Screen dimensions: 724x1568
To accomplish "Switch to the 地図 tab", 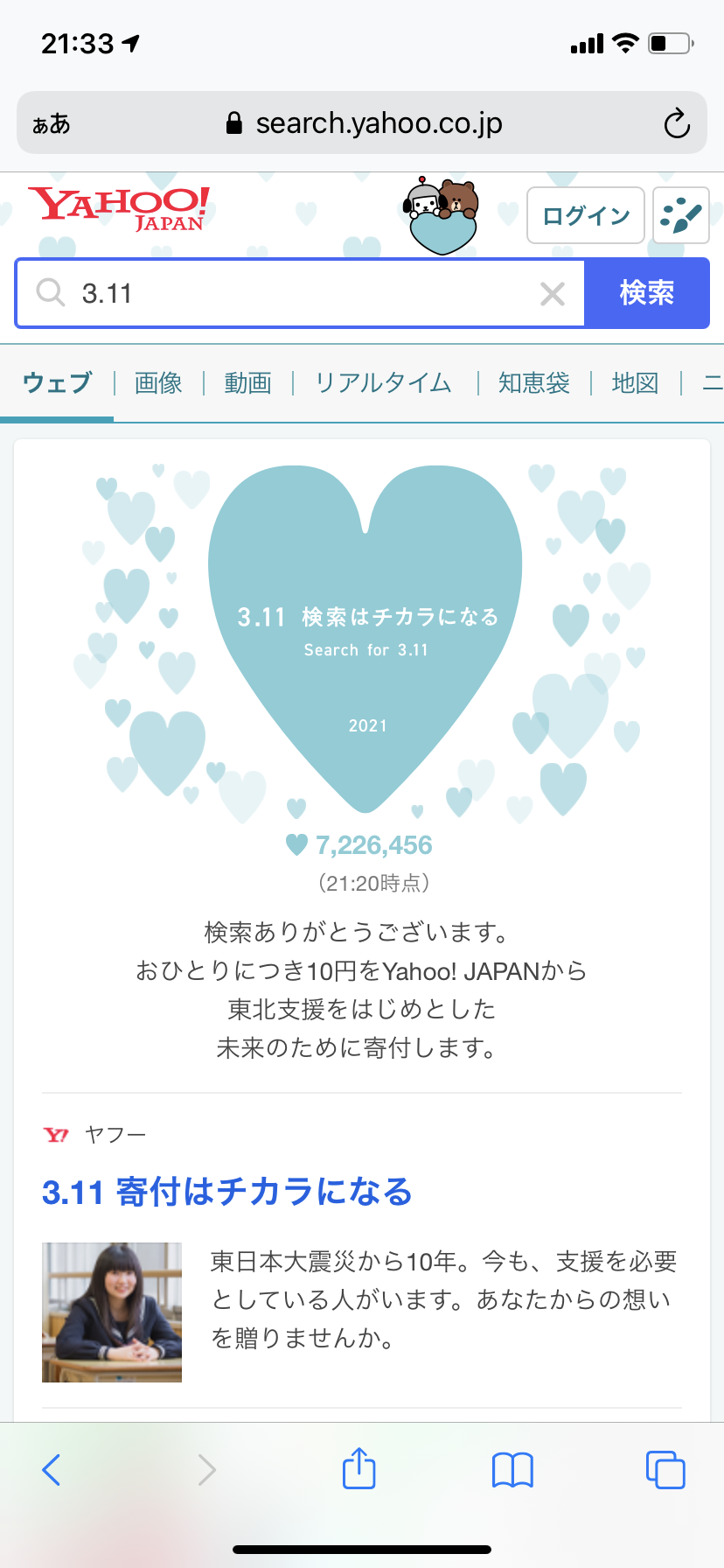I will tap(635, 383).
